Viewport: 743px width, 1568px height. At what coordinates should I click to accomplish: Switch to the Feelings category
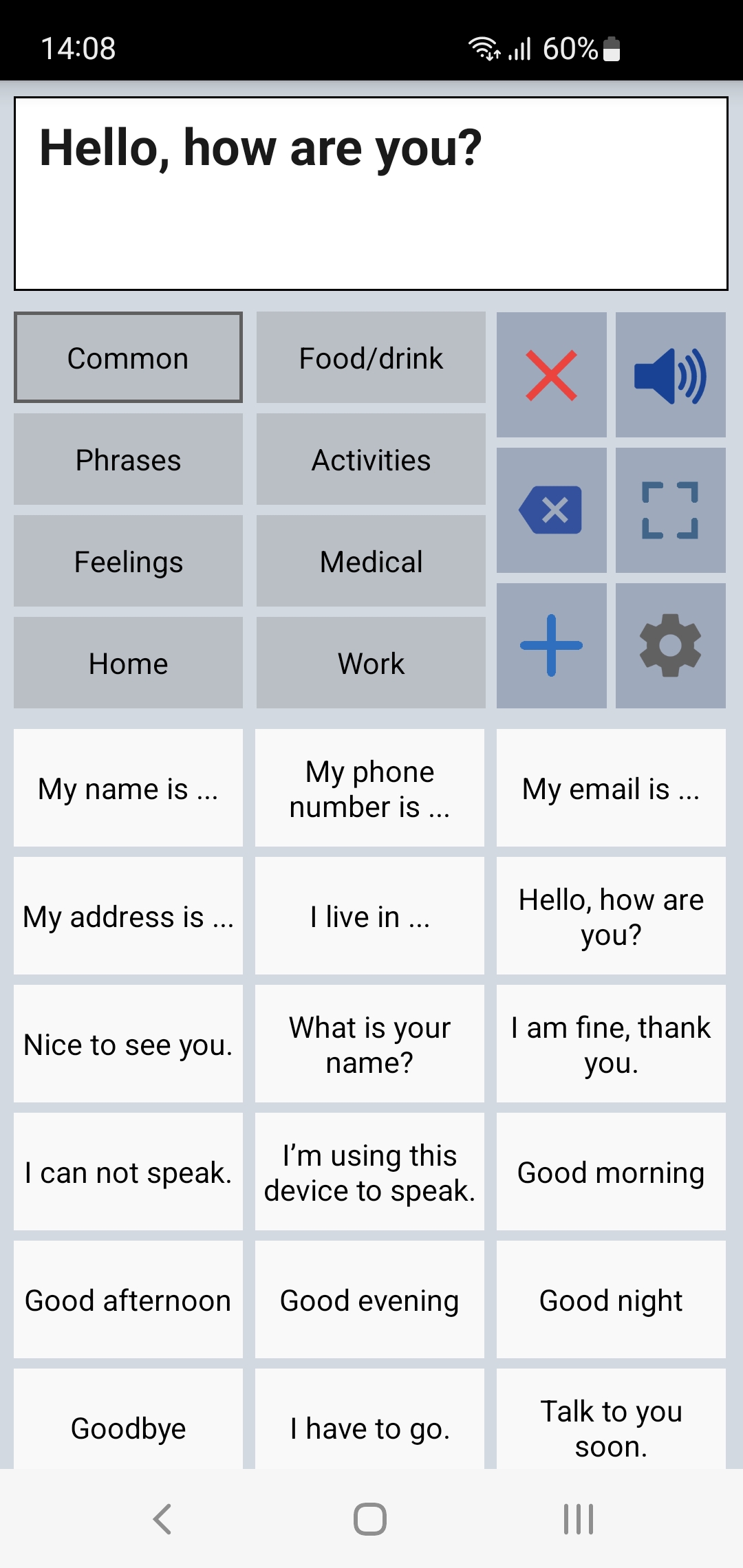click(128, 561)
